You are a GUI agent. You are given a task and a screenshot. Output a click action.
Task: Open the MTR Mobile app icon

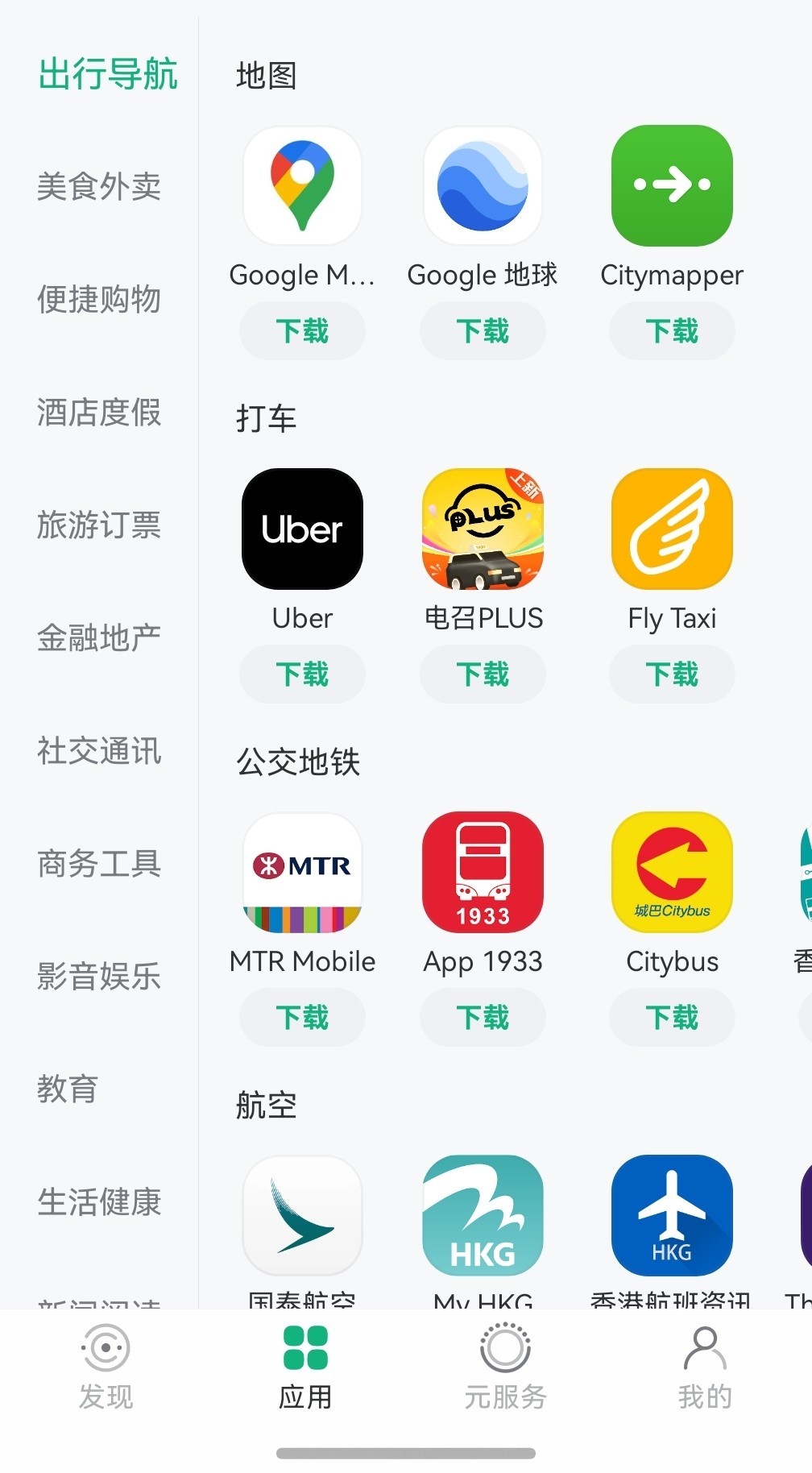pyautogui.click(x=301, y=872)
